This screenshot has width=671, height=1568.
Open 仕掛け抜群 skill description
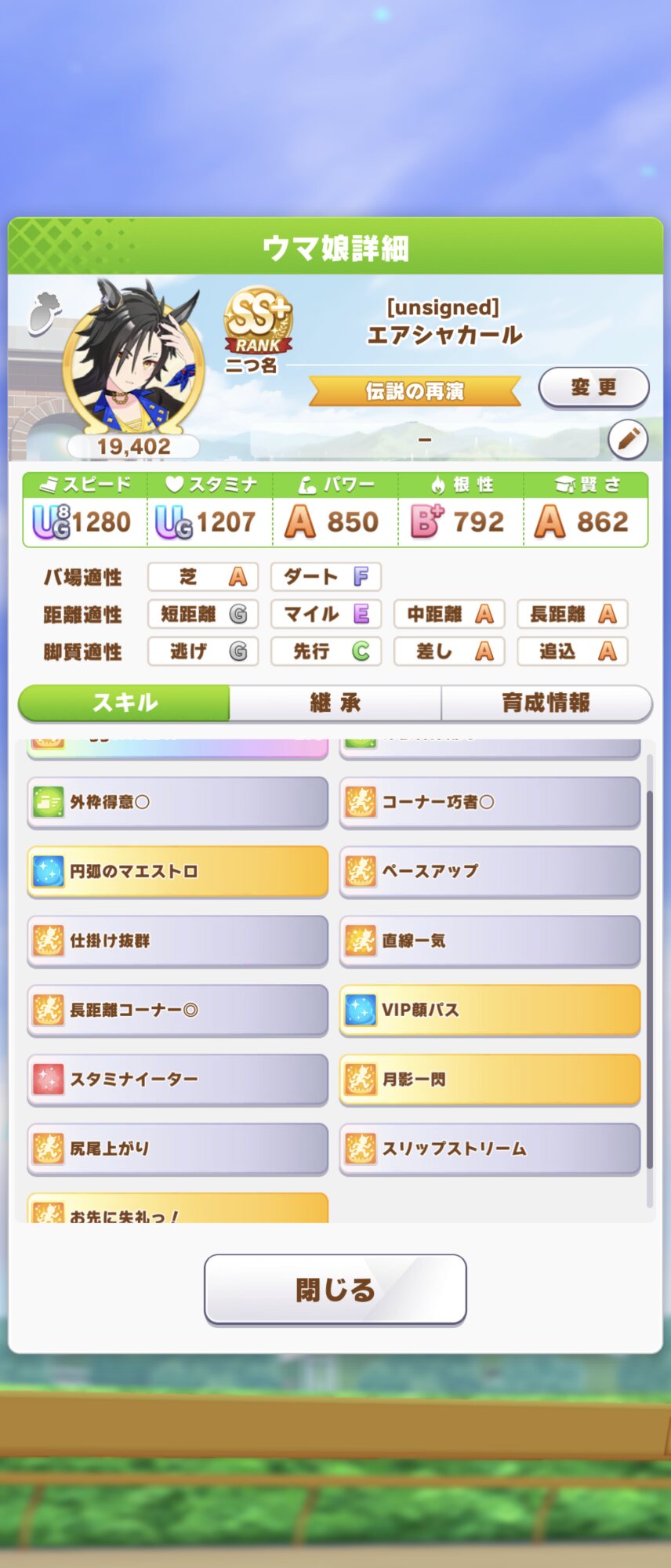tap(177, 940)
